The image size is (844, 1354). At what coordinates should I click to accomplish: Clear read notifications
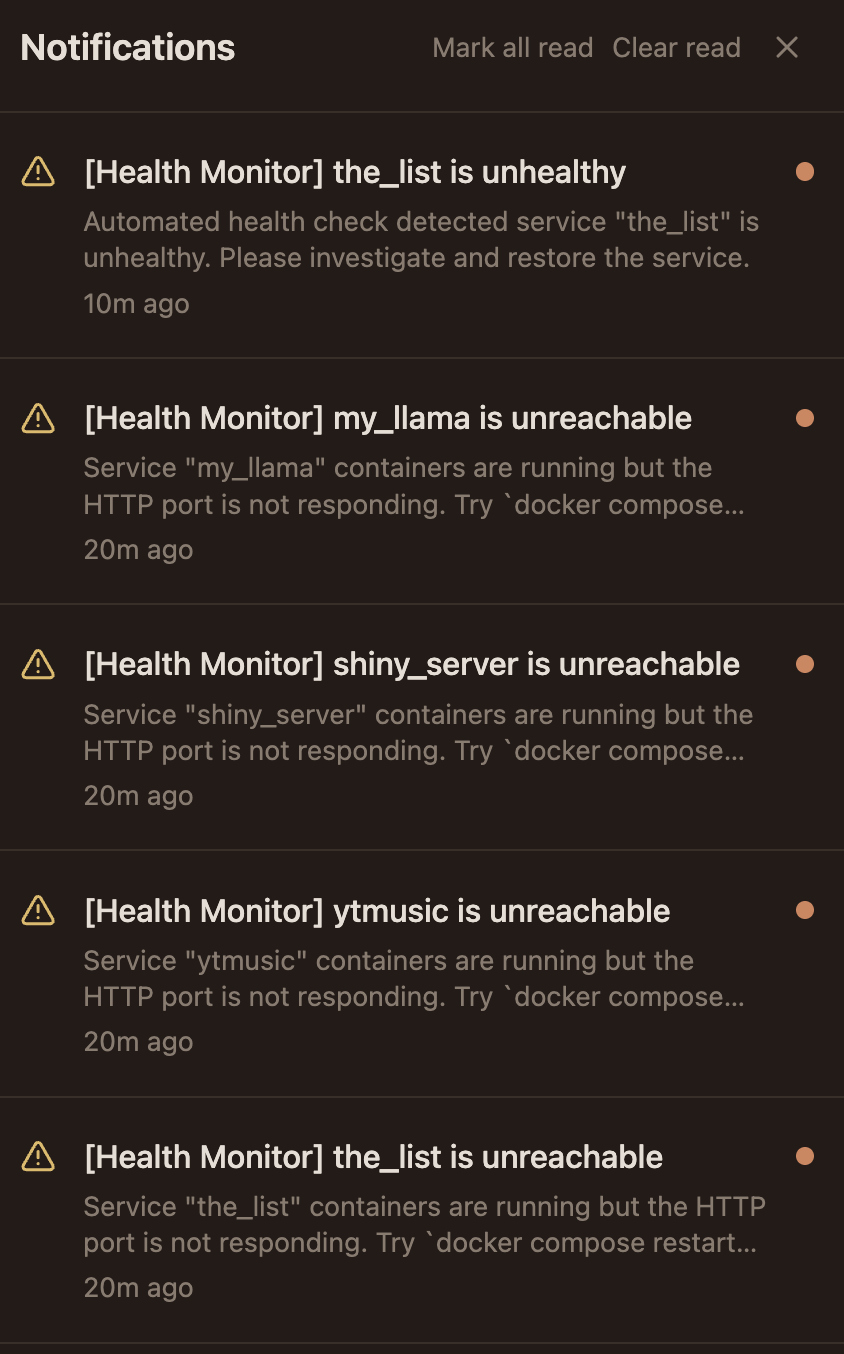676,48
